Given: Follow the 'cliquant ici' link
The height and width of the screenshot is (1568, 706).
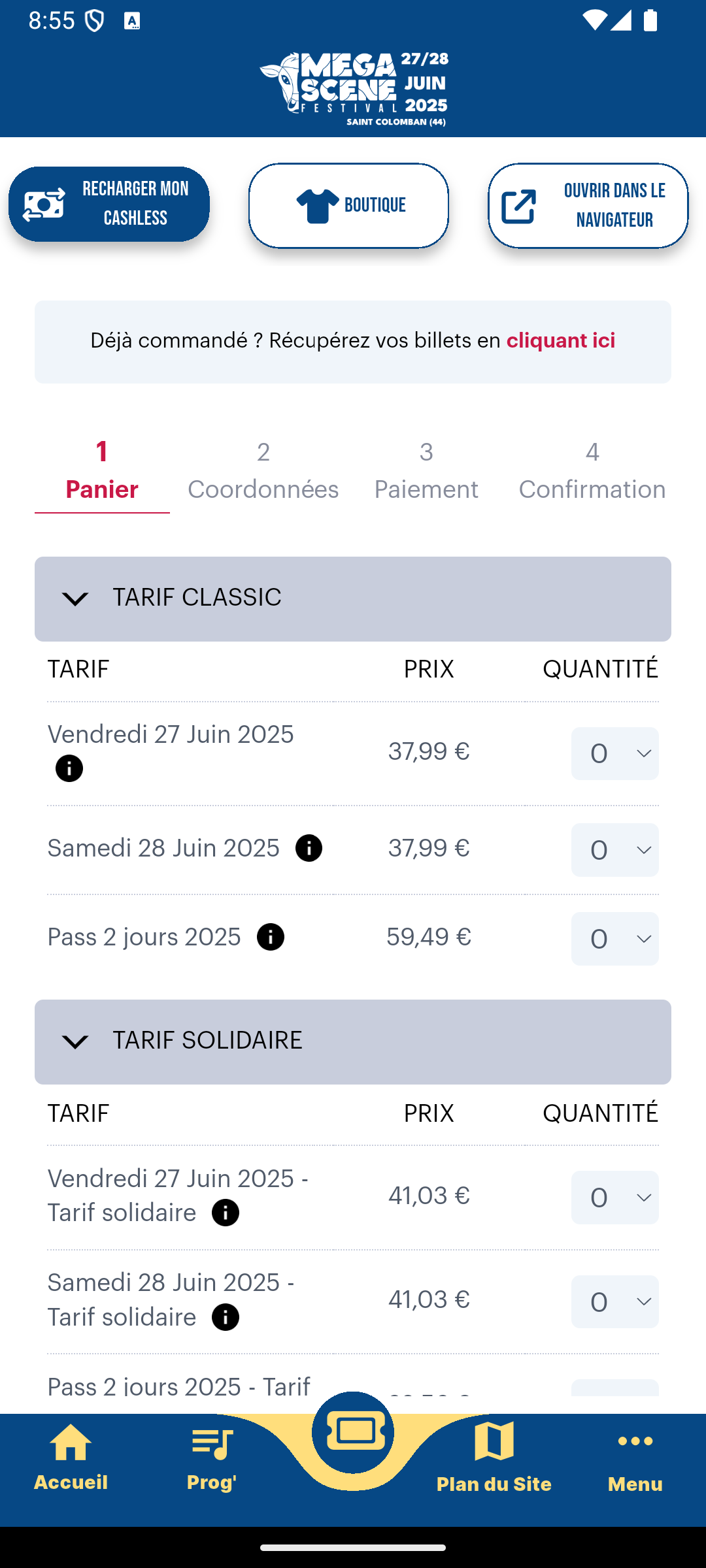Looking at the screenshot, I should [560, 340].
